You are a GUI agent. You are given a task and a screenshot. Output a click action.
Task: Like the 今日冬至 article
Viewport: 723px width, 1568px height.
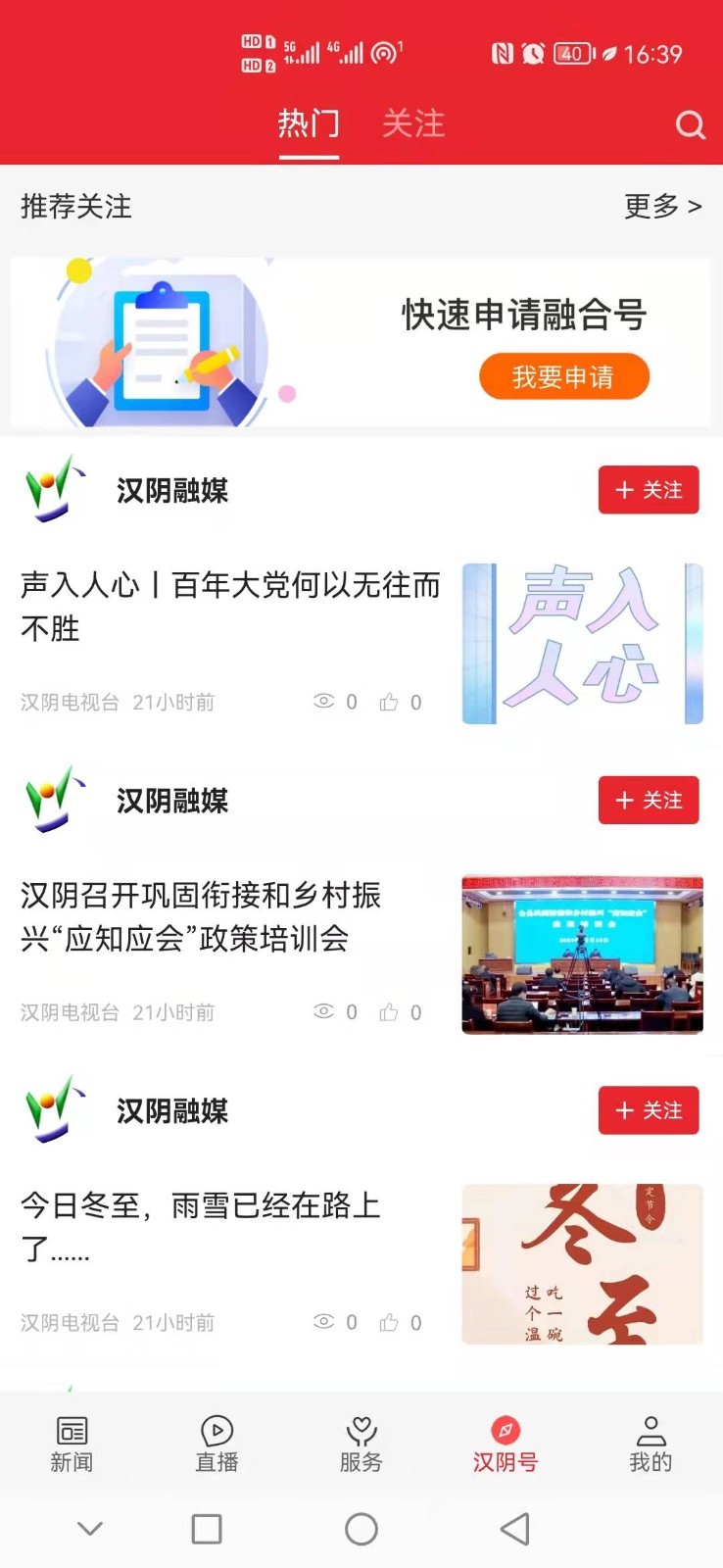390,1322
